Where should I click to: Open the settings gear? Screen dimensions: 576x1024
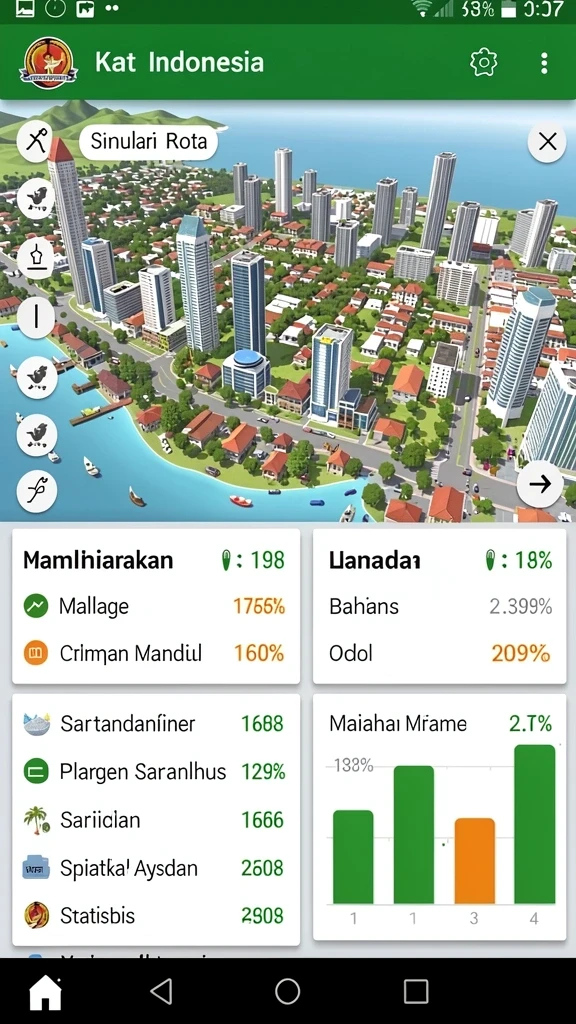[x=483, y=63]
